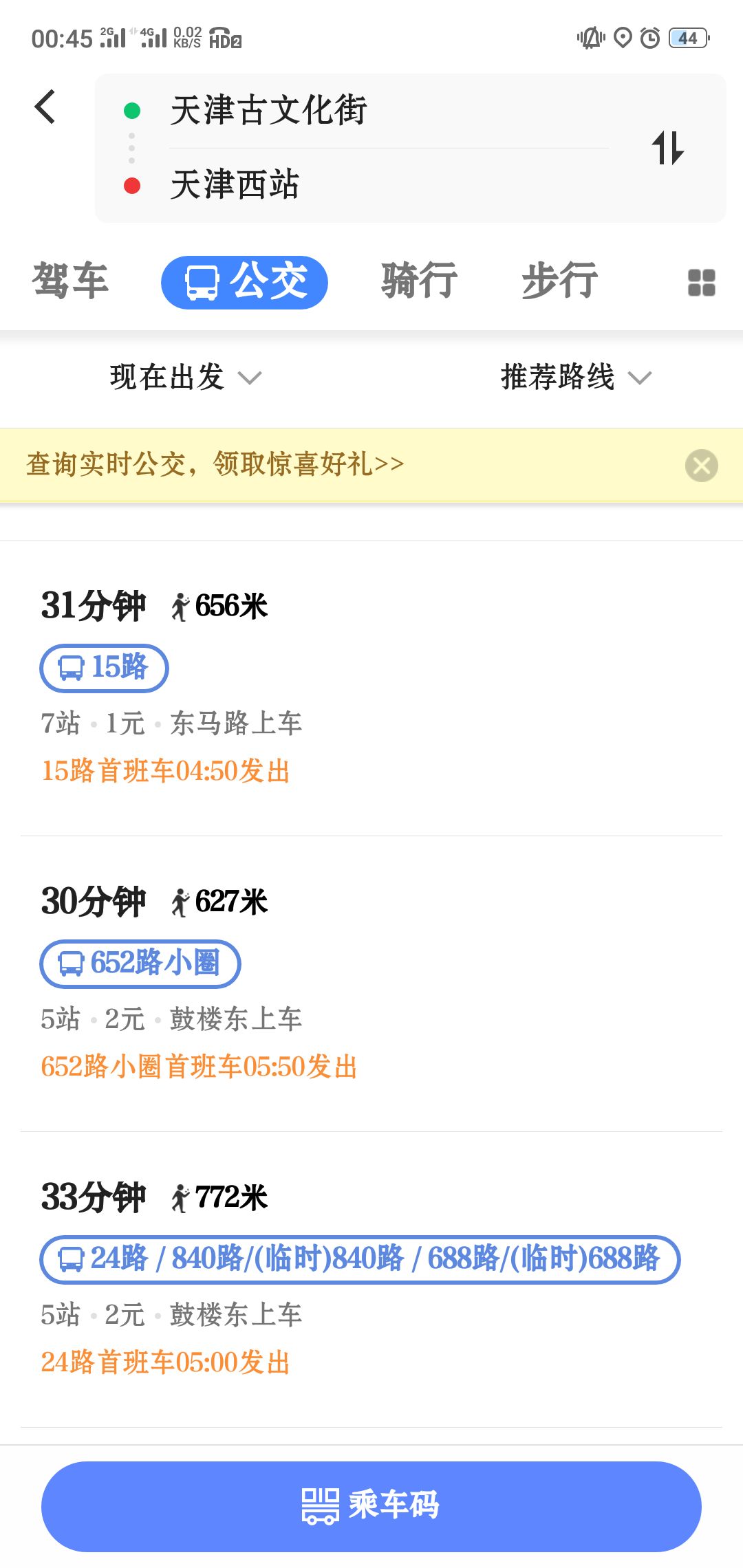Go back using the top-left arrow

tap(45, 107)
